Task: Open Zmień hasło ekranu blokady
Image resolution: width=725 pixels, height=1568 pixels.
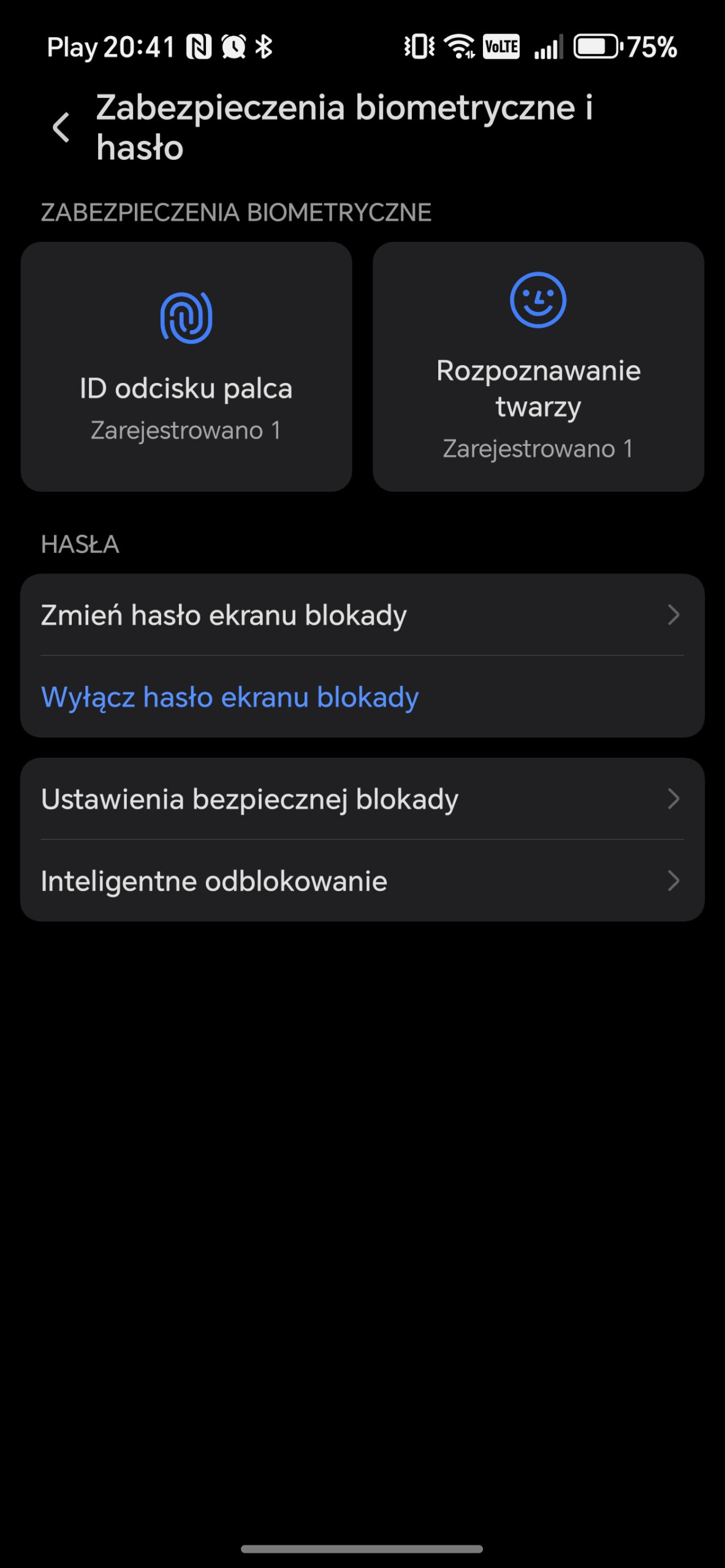Action: (x=362, y=615)
